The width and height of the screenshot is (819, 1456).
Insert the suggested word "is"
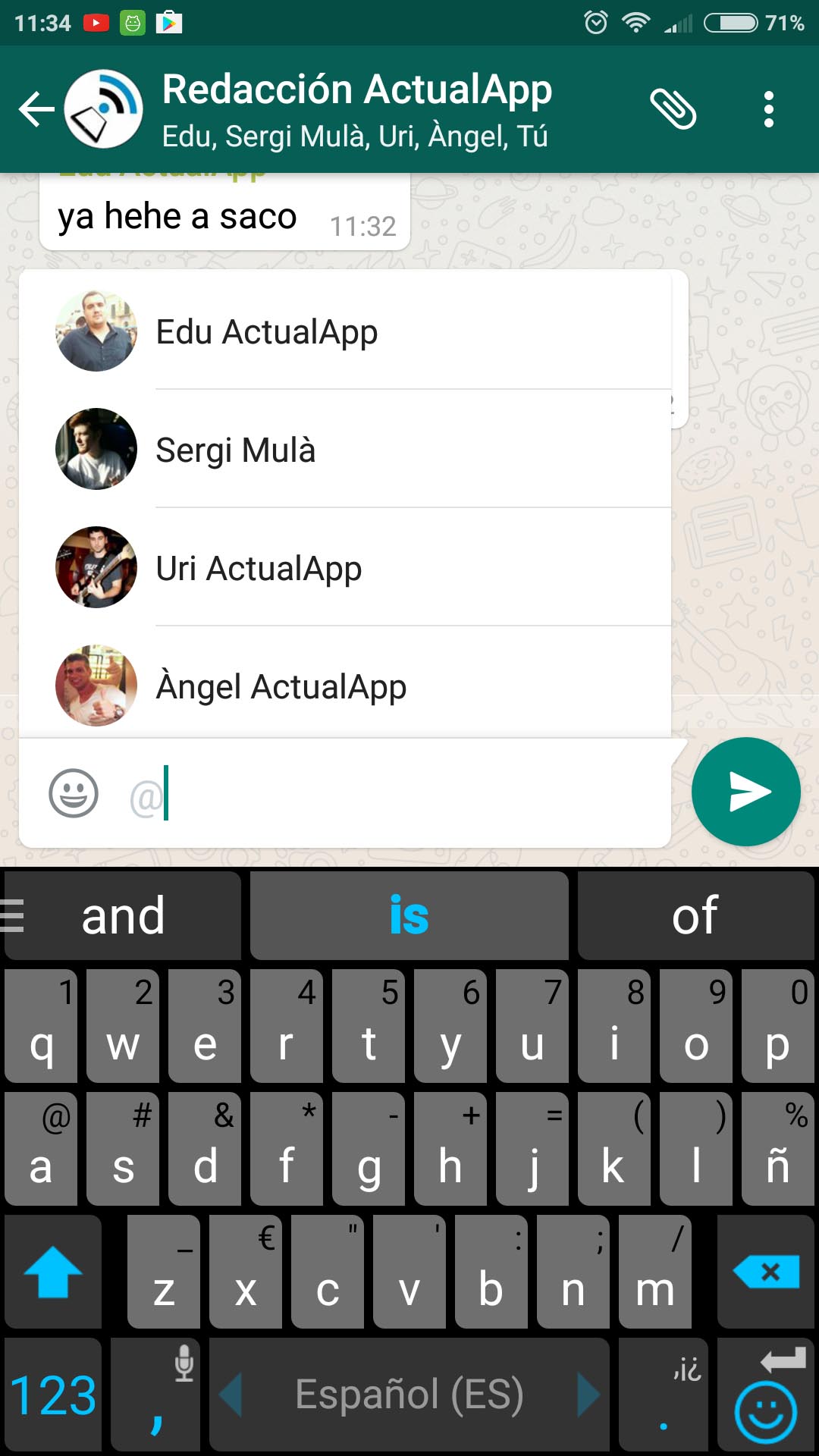click(x=409, y=915)
